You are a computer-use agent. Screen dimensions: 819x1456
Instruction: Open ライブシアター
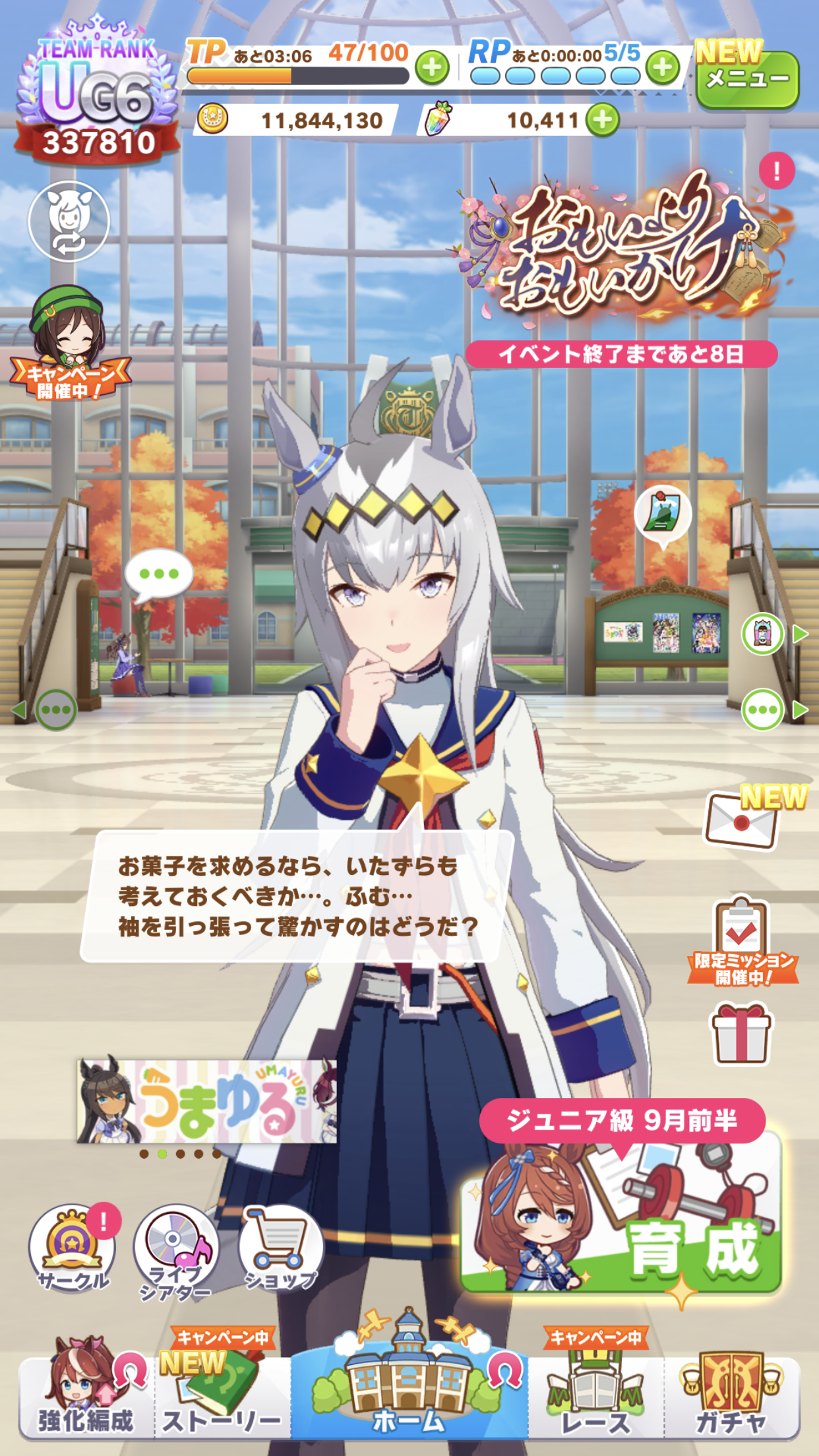176,1250
